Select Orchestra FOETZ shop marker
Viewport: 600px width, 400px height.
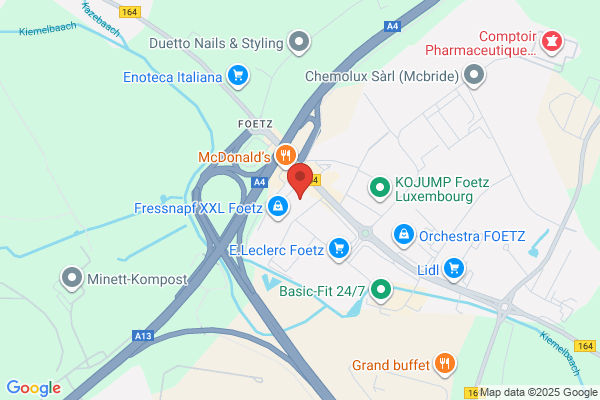404,235
